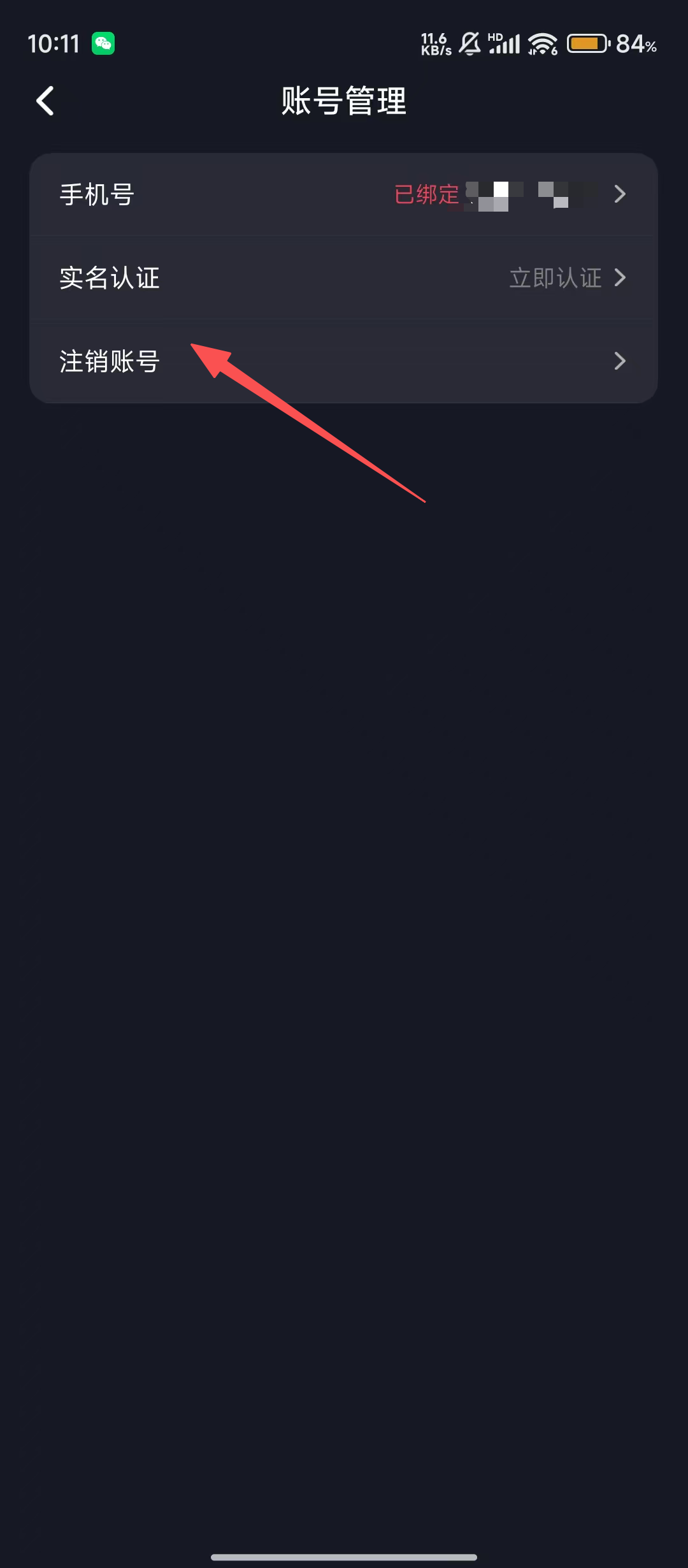The width and height of the screenshot is (688, 1568).
Task: Open the 注销账号 row
Action: point(343,361)
